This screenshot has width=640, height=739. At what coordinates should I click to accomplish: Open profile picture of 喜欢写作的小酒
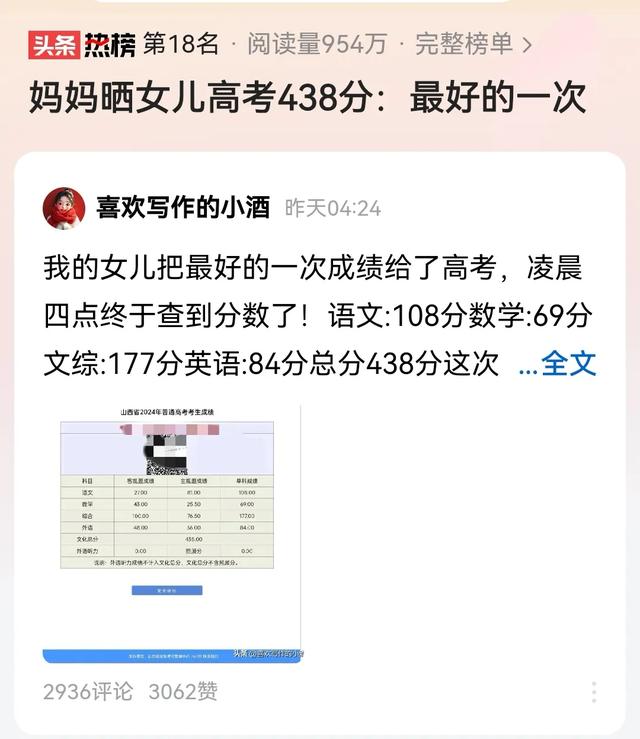[x=63, y=208]
